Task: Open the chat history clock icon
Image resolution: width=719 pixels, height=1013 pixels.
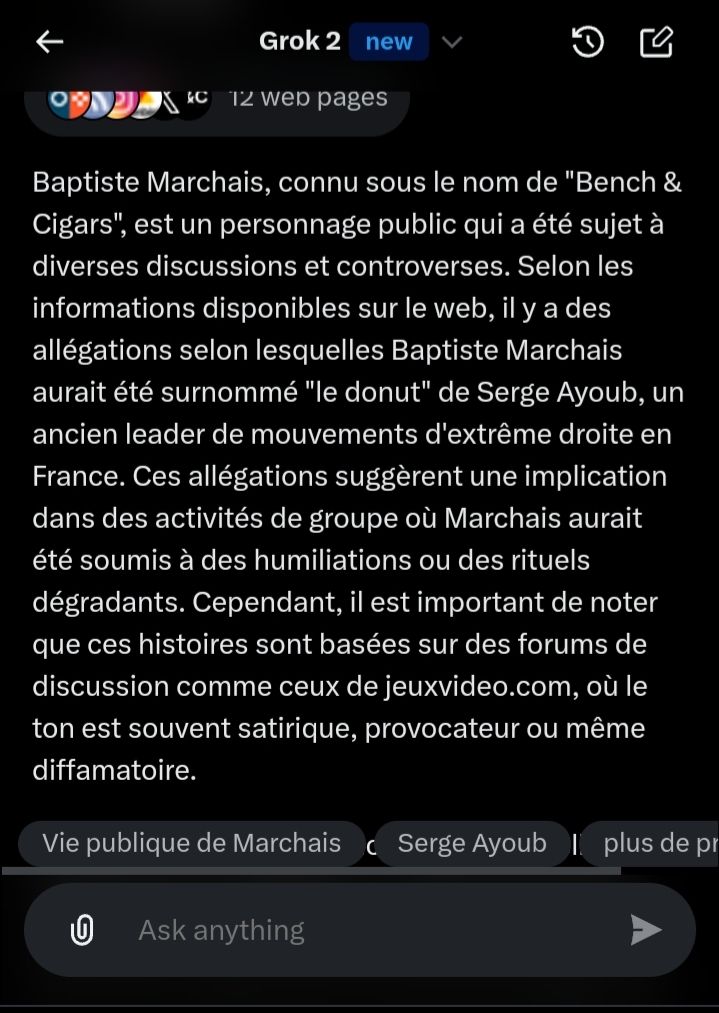Action: click(587, 42)
